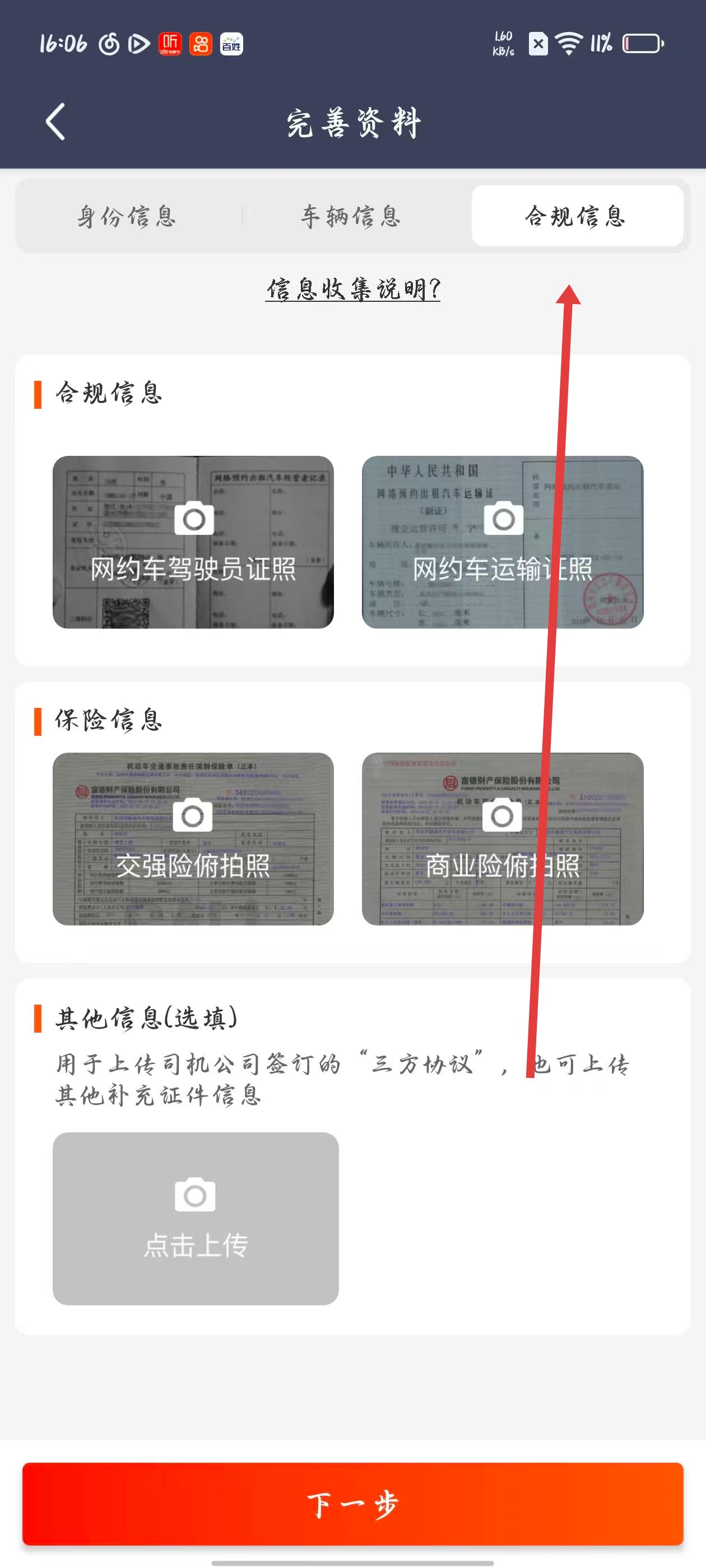Viewport: 706px width, 1568px height.
Task: Upload the 网约车驾驶员证照 photo
Action: (193, 542)
